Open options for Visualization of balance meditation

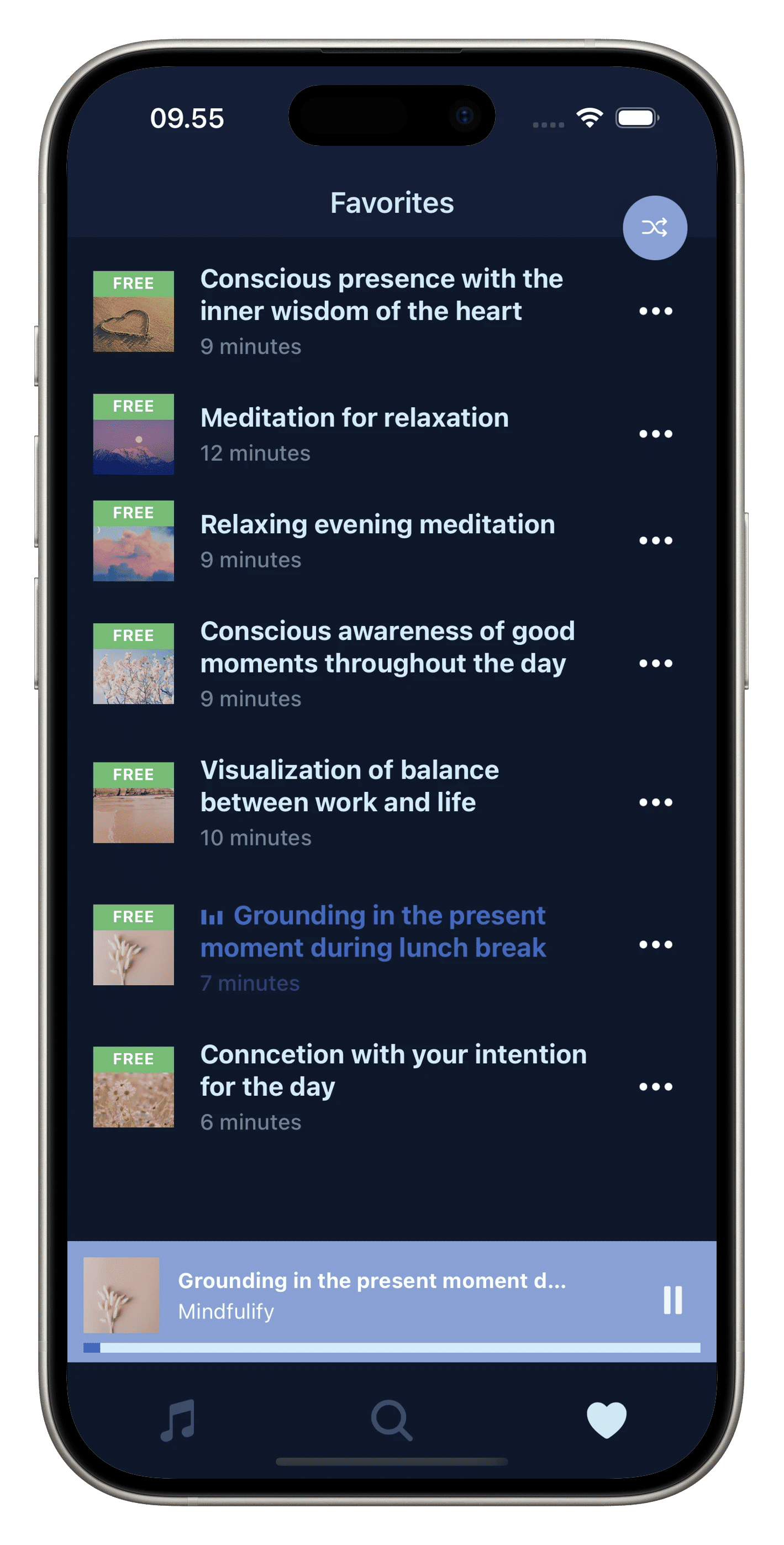click(x=655, y=802)
